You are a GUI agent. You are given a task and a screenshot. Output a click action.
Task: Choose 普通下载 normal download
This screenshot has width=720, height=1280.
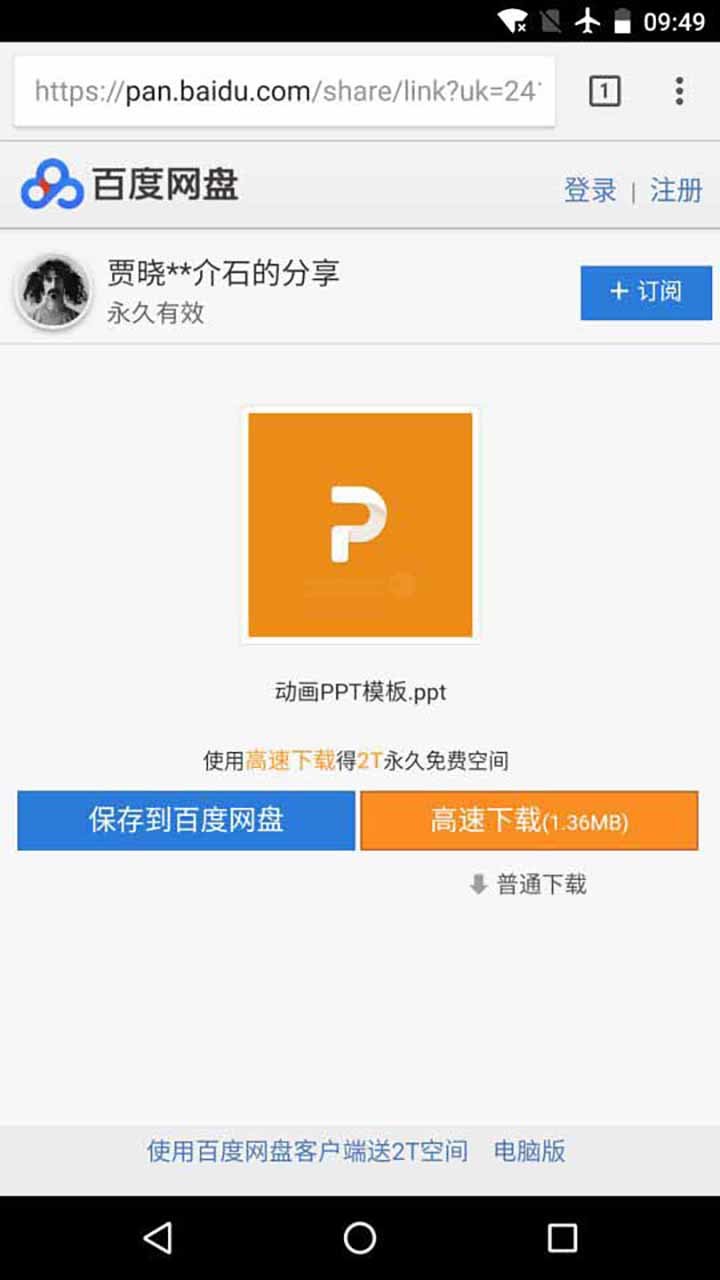(x=529, y=884)
